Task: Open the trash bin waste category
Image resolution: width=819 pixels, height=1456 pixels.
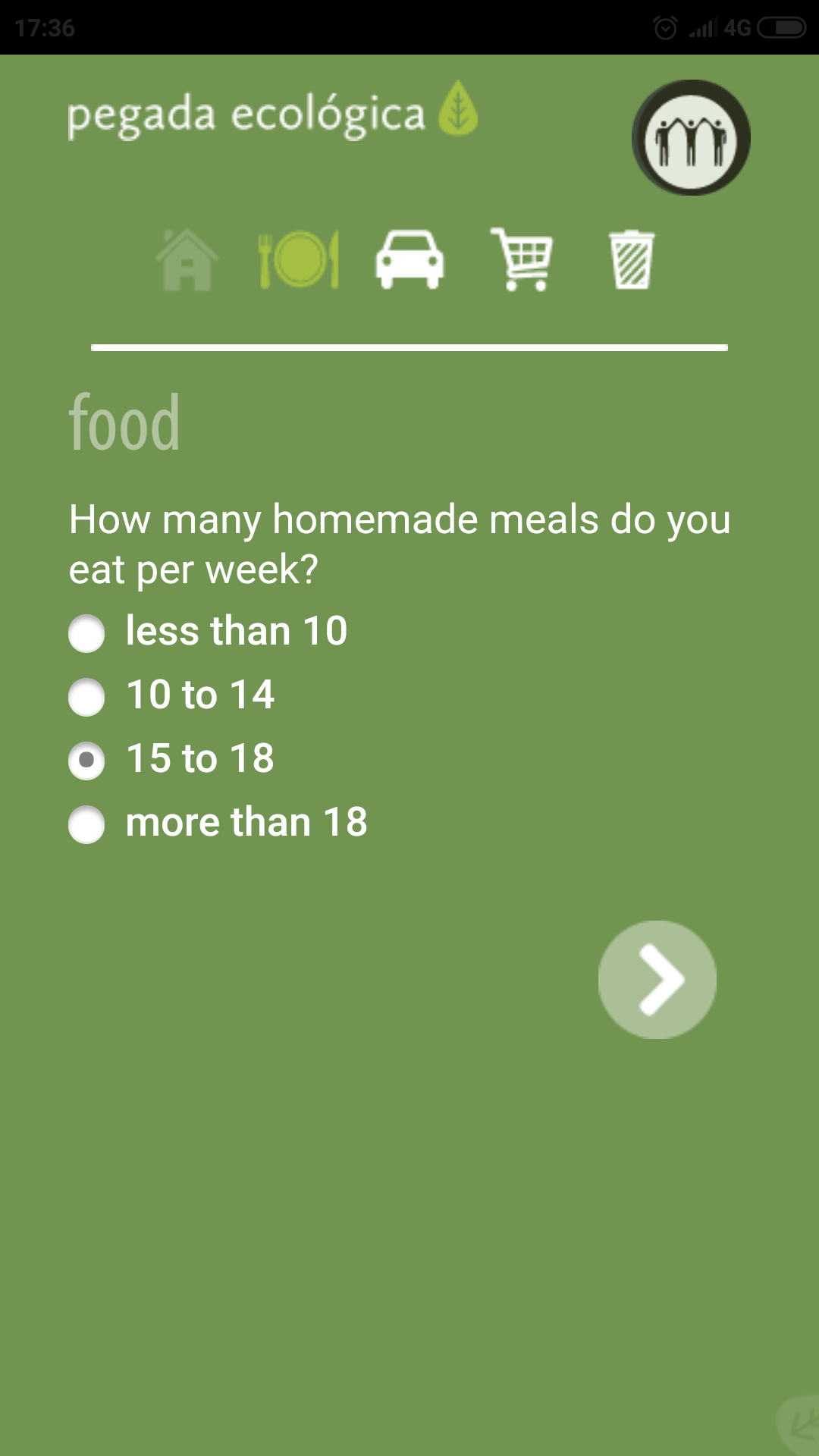Action: (x=632, y=260)
